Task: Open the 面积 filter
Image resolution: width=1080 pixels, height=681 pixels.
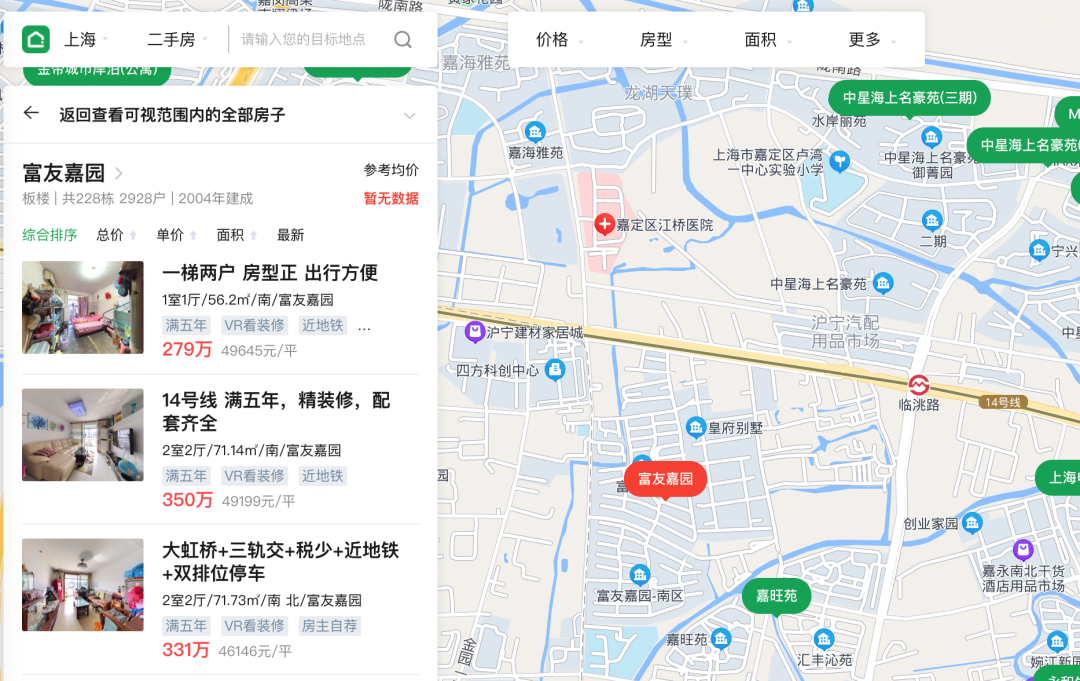Action: click(767, 40)
